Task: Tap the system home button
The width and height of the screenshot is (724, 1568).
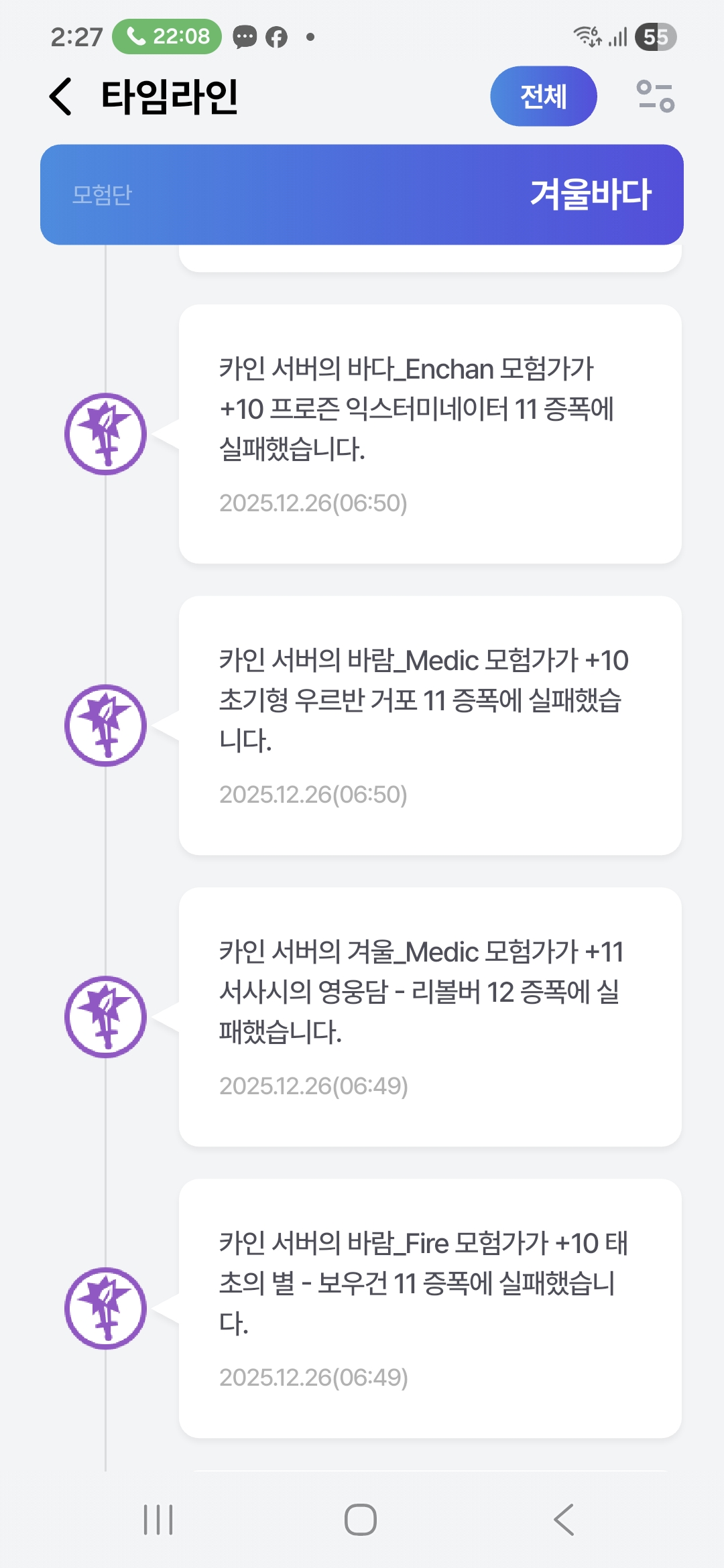Action: click(x=361, y=1519)
